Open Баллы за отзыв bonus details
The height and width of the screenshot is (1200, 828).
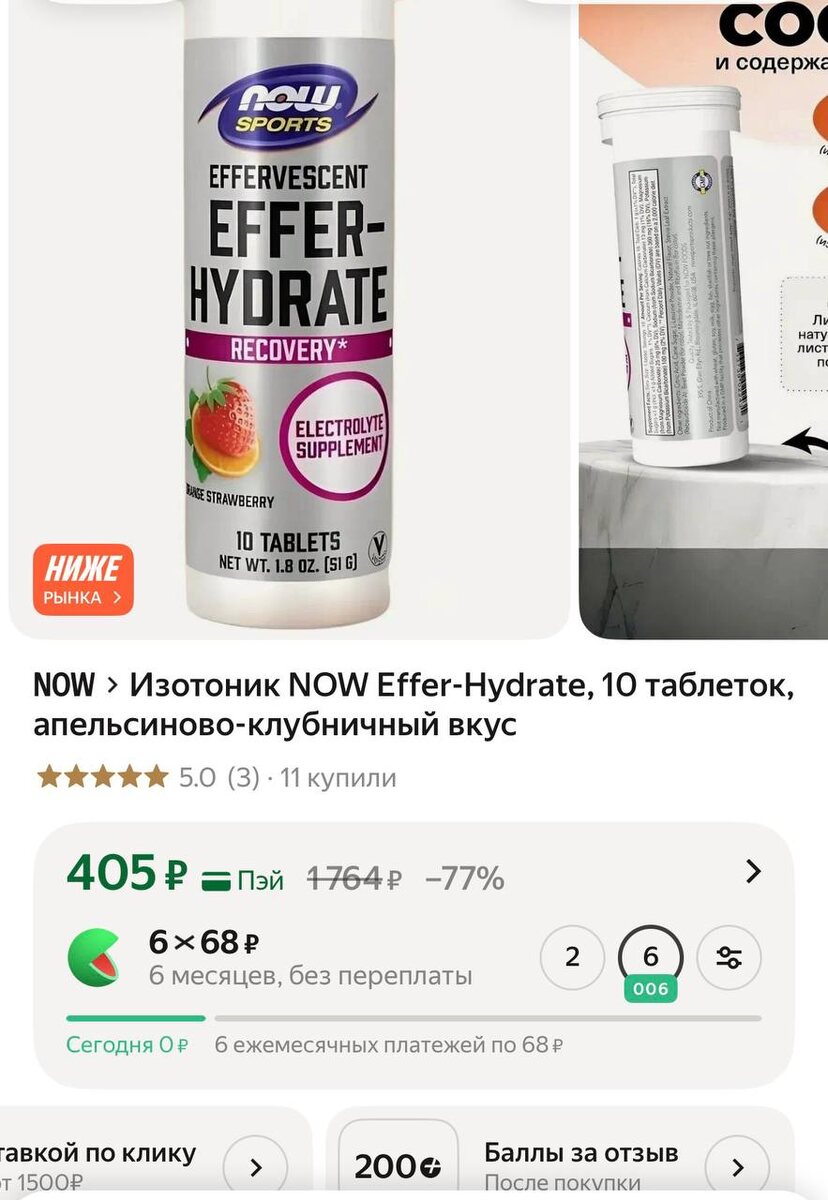737,1166
